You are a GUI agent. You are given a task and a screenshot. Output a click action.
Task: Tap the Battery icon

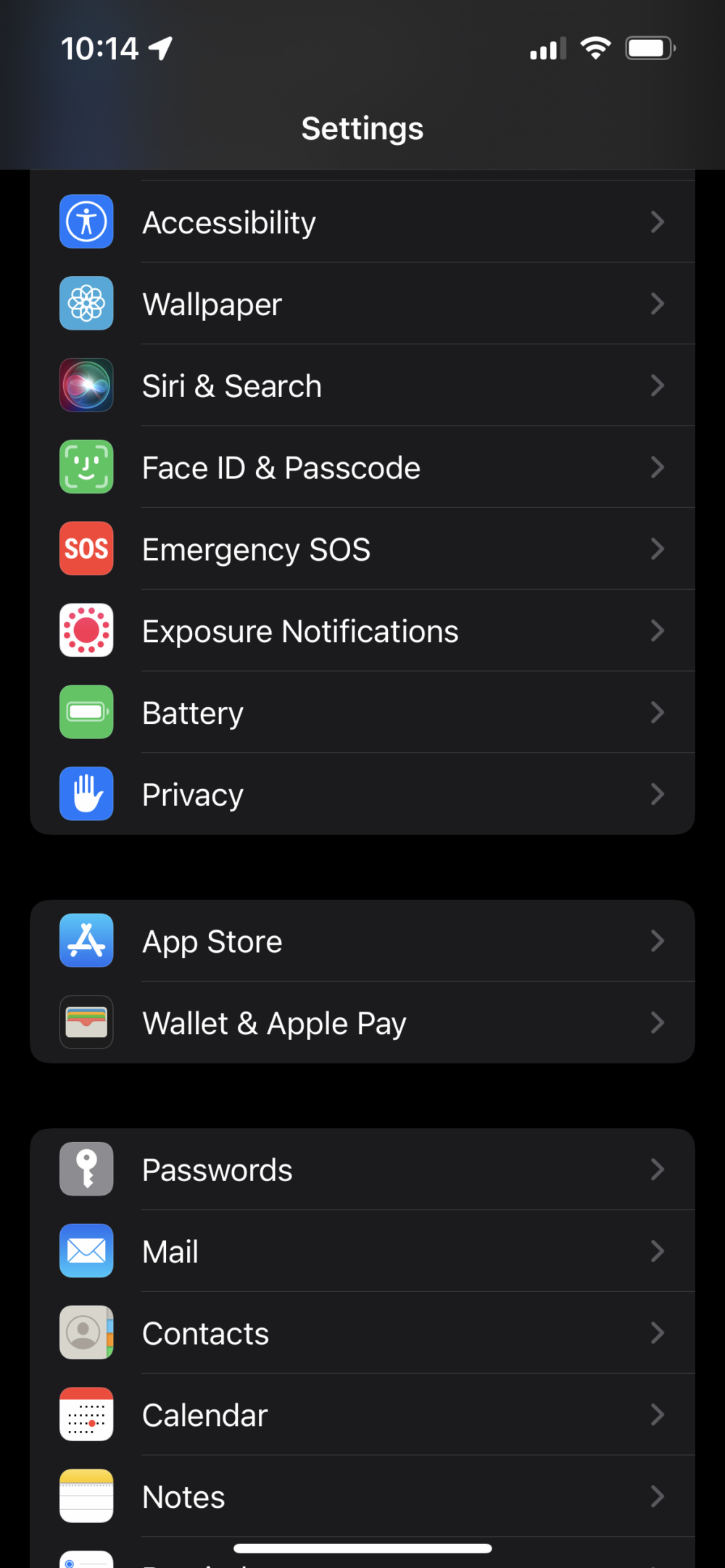click(86, 712)
